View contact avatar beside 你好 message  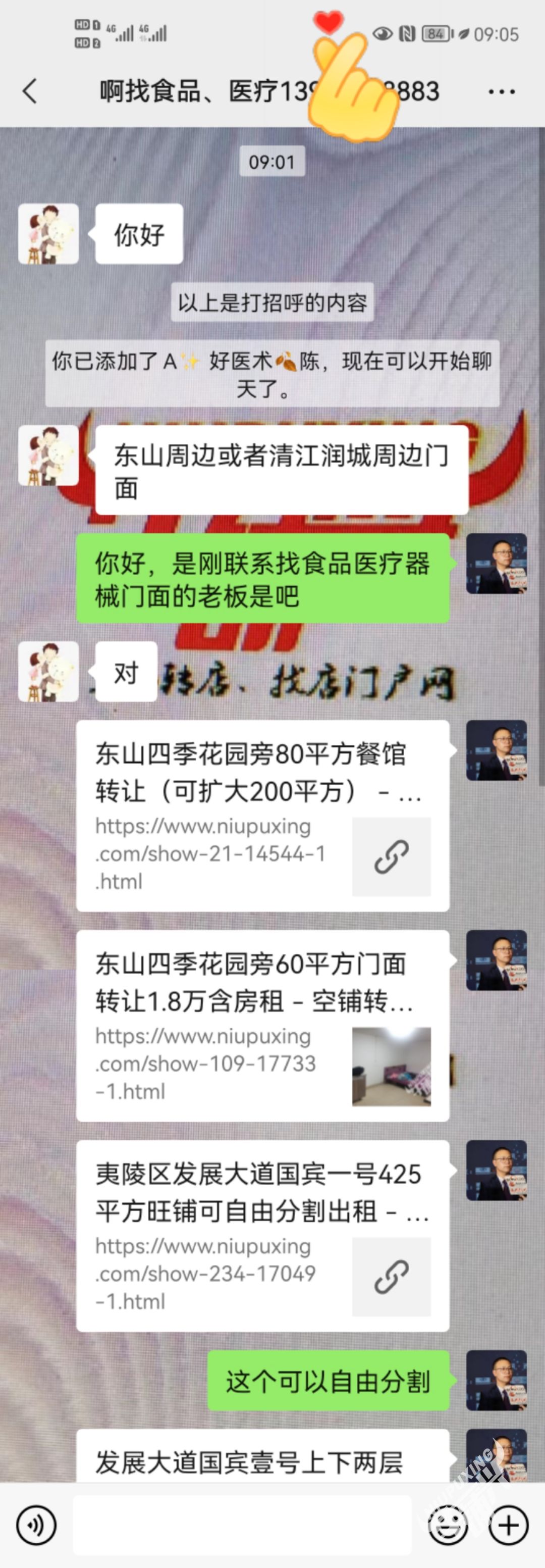(x=48, y=234)
